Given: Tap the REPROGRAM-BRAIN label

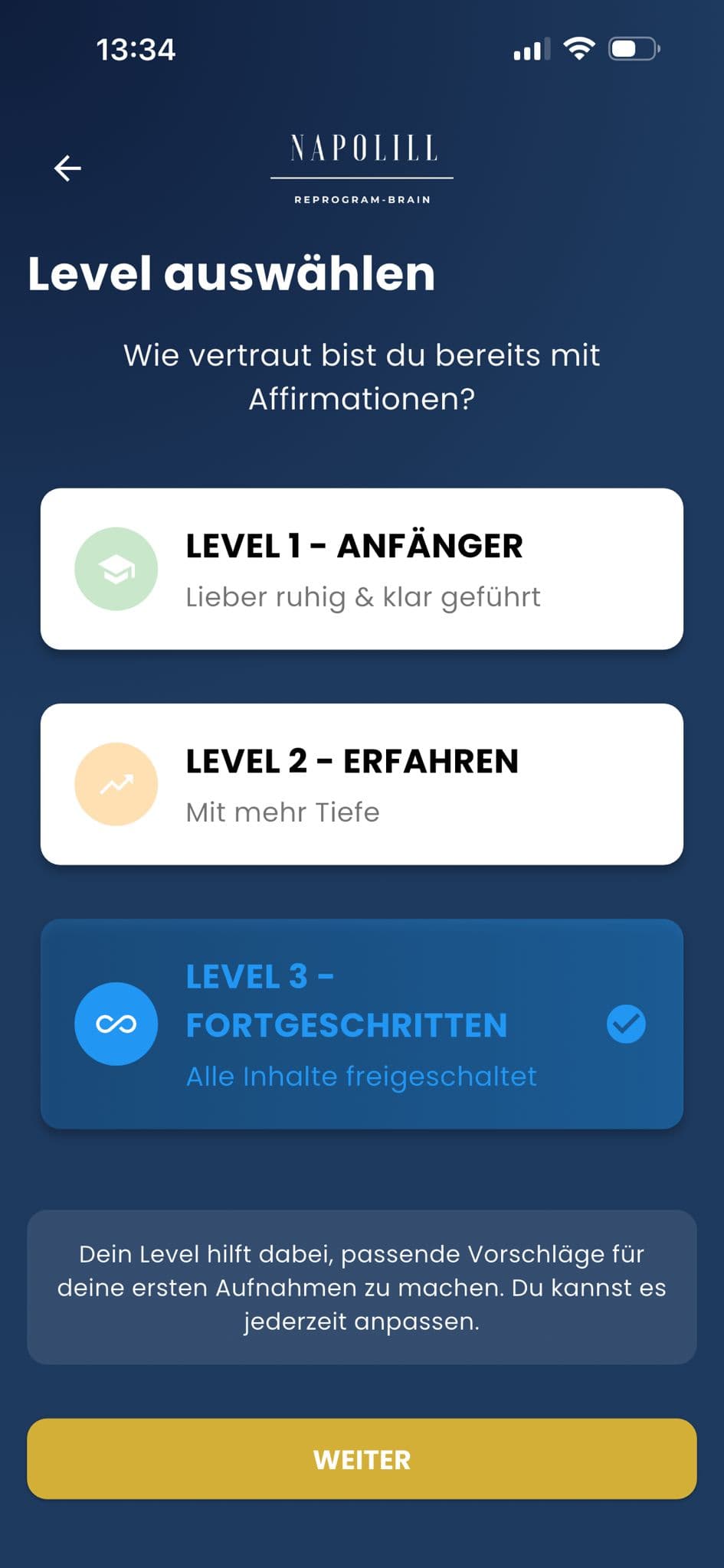Looking at the screenshot, I should tap(362, 198).
